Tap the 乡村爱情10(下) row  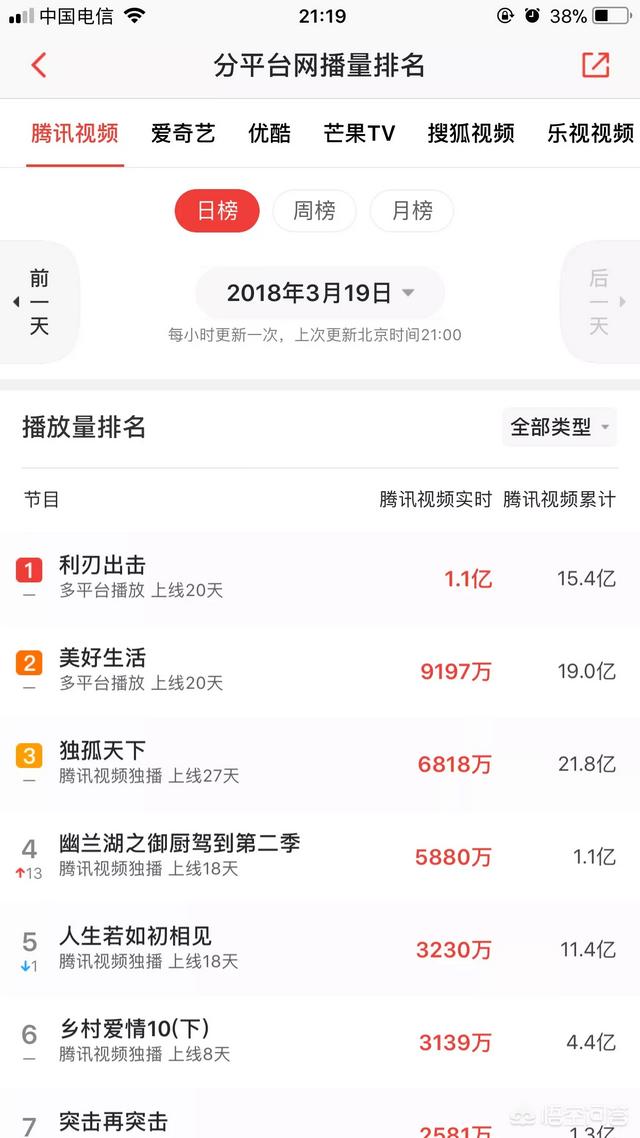tap(320, 1043)
